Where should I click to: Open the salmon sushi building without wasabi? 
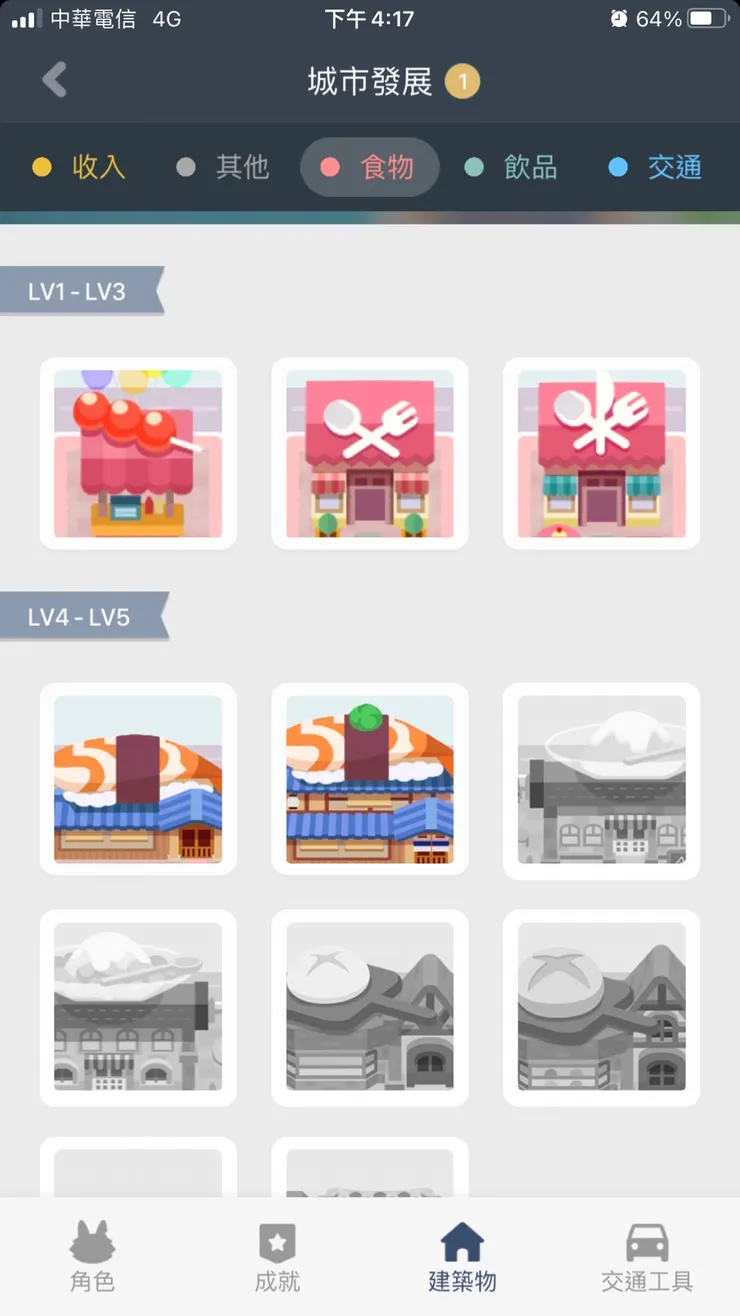click(138, 779)
